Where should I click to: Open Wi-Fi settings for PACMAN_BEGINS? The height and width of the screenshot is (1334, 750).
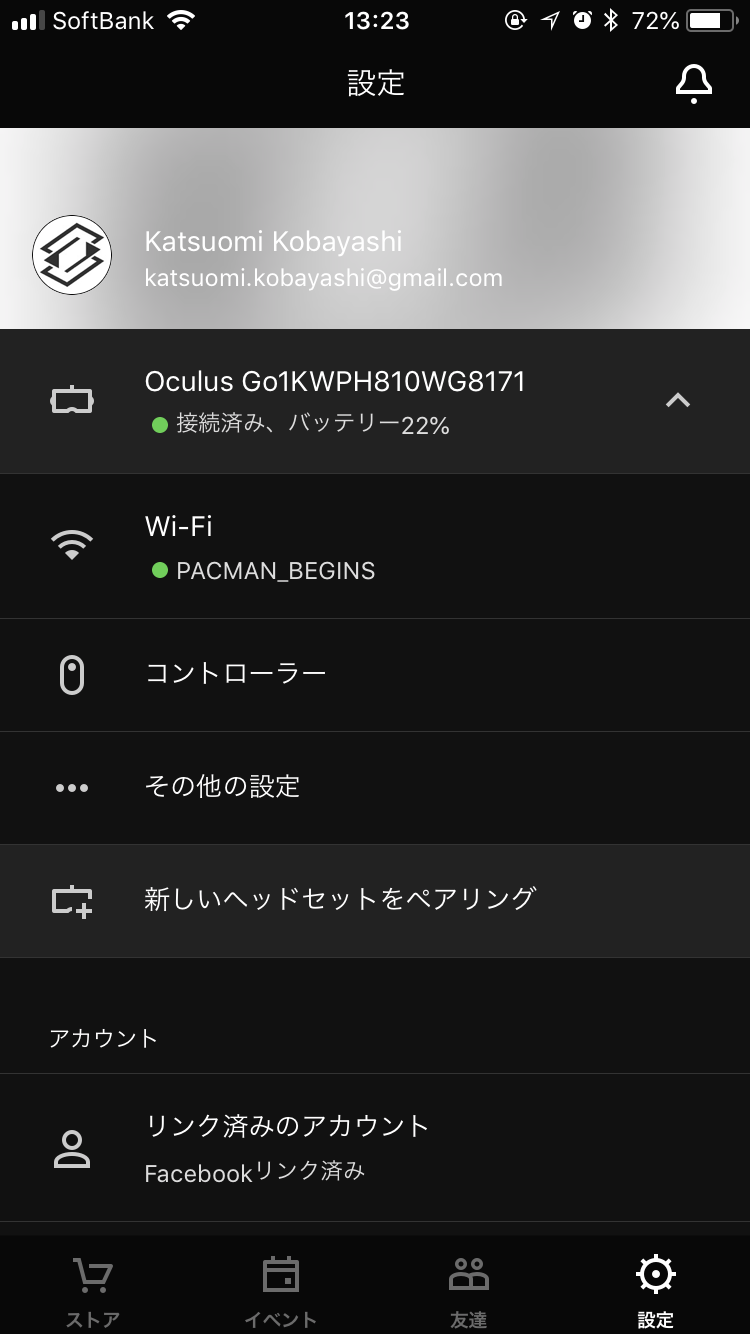pyautogui.click(x=375, y=546)
